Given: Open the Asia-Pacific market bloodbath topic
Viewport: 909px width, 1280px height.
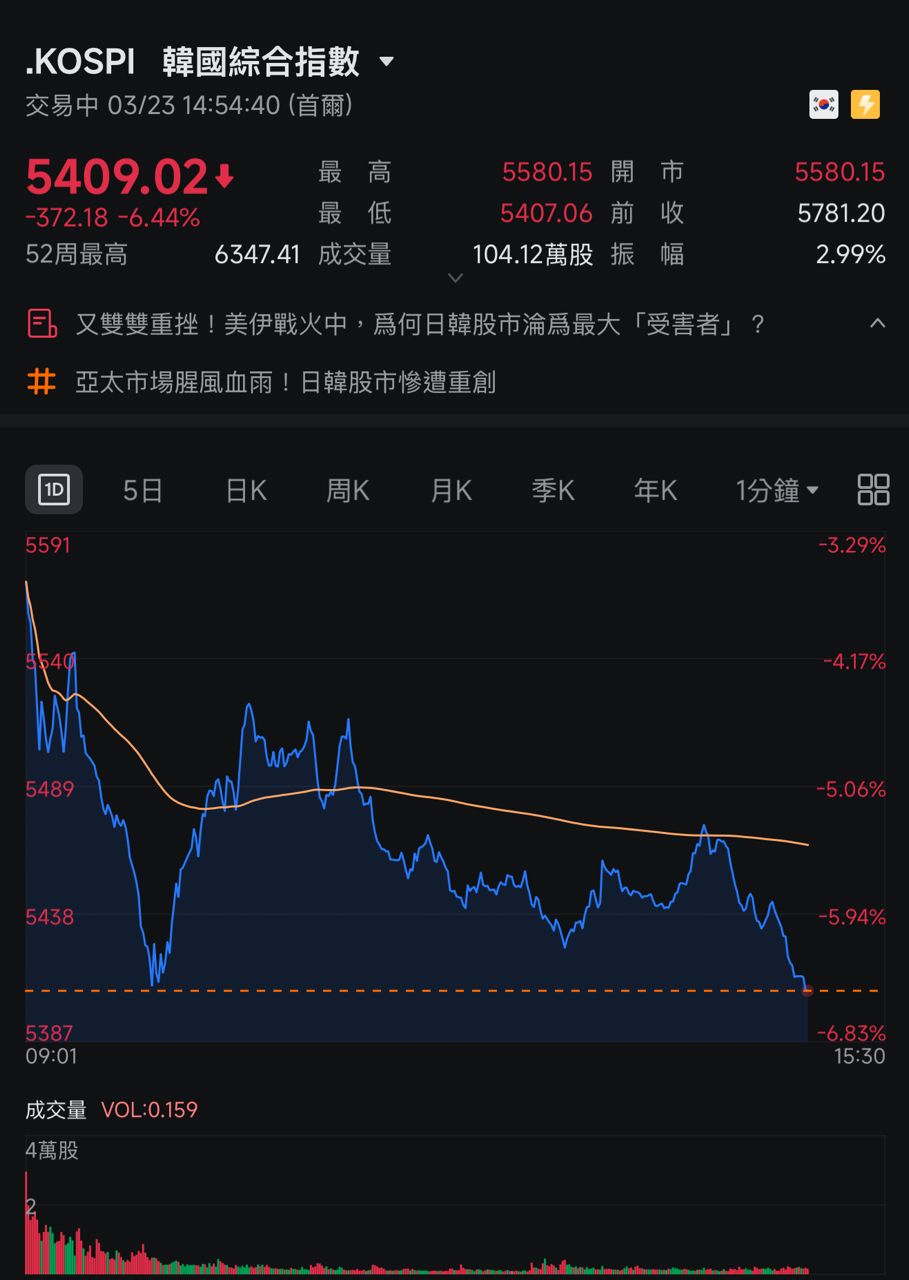Looking at the screenshot, I should pos(285,382).
